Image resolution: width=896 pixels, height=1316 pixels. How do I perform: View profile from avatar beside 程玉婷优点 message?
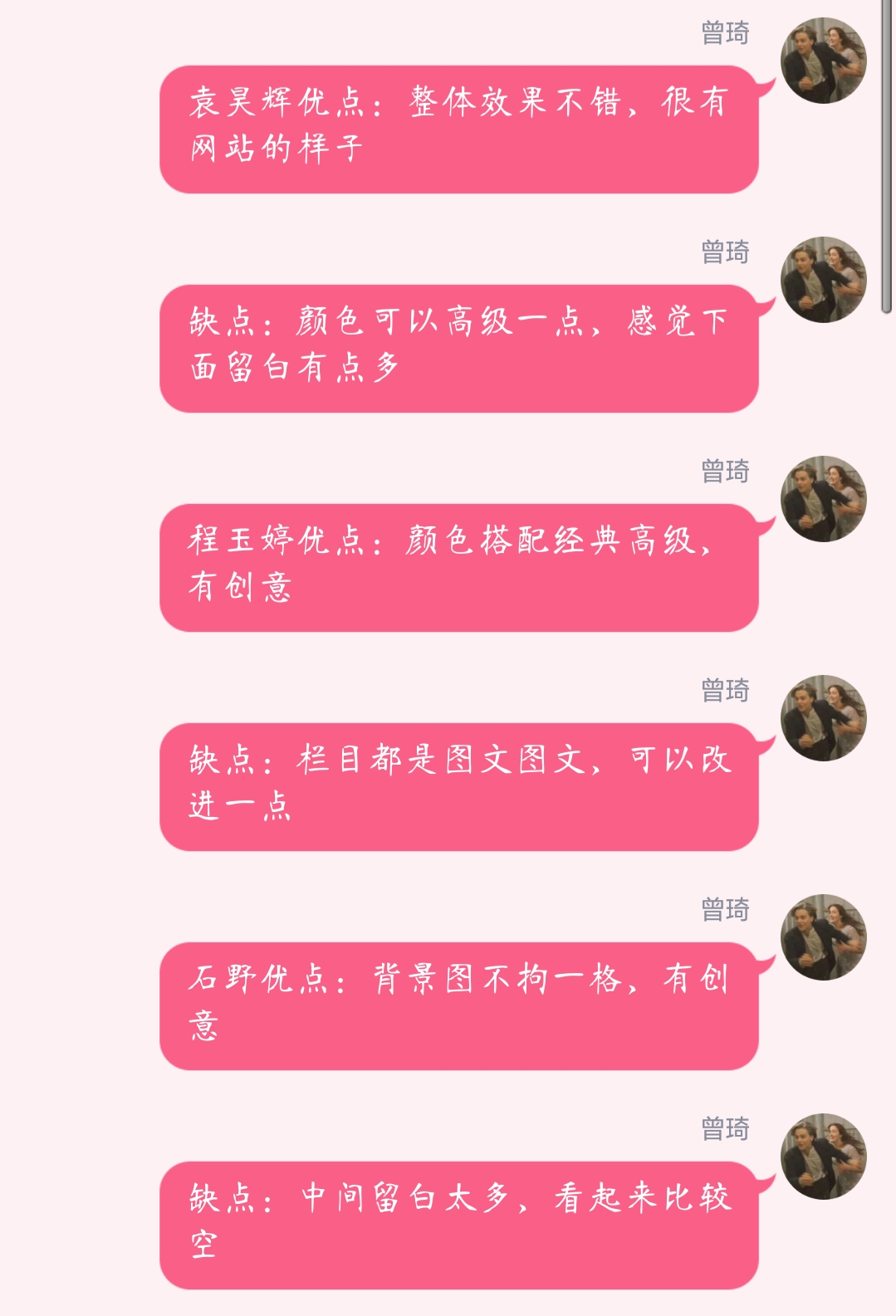[x=823, y=499]
